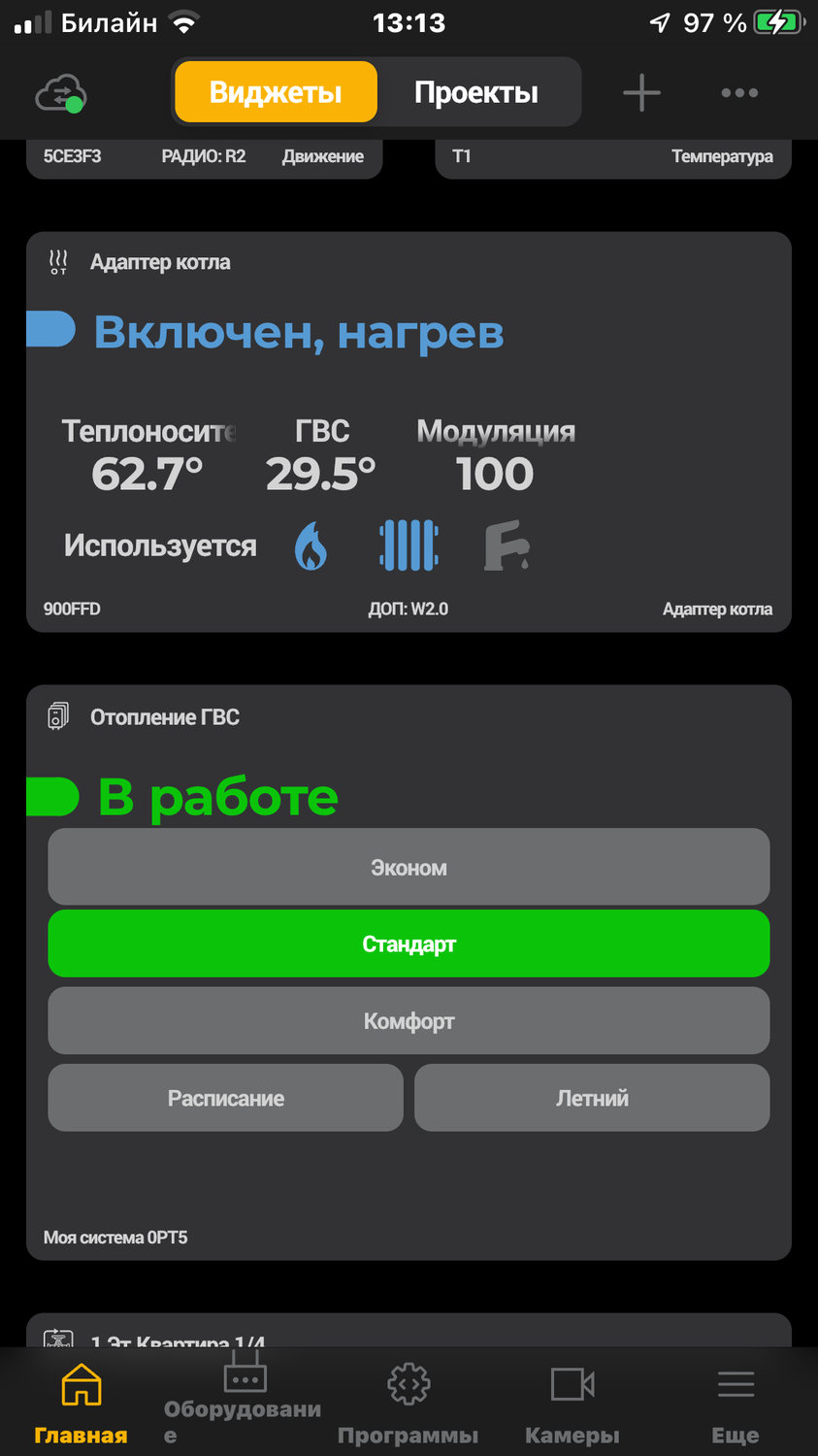
Task: Click the flame burner icon in boiler widget
Action: pyautogui.click(x=309, y=546)
